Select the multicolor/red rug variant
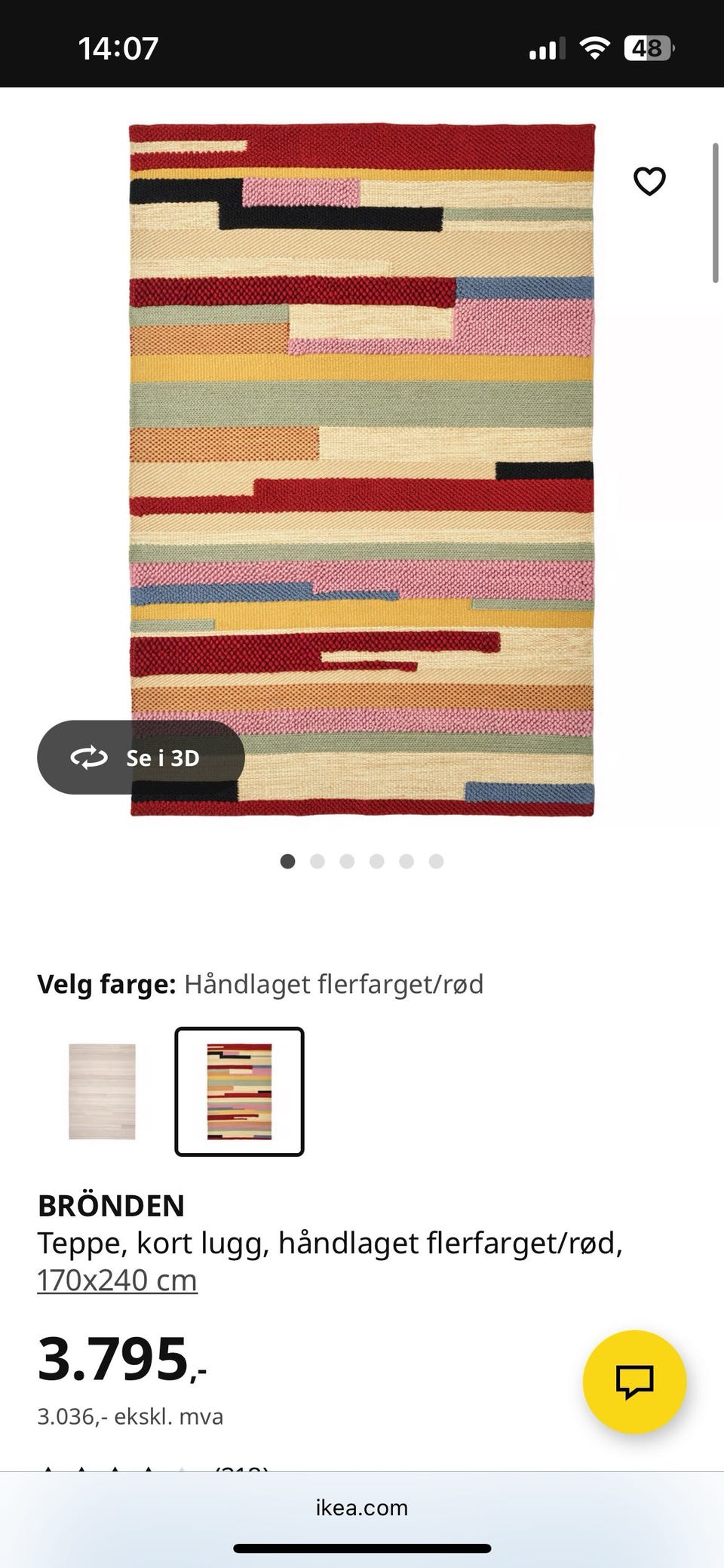This screenshot has height=1568, width=724. (x=239, y=1090)
